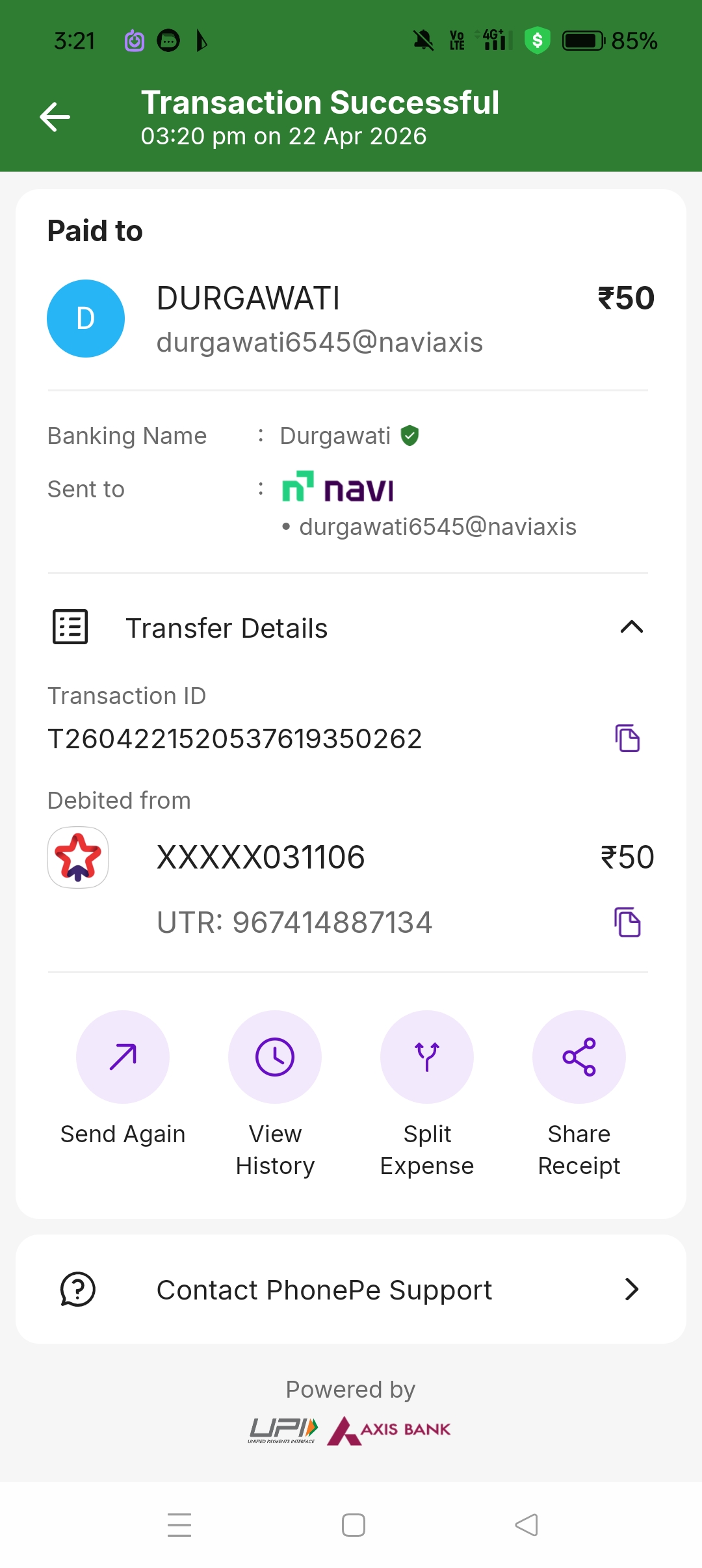Viewport: 702px width, 1568px height.
Task: Open Contact PhonePe Support
Action: tap(351, 1290)
